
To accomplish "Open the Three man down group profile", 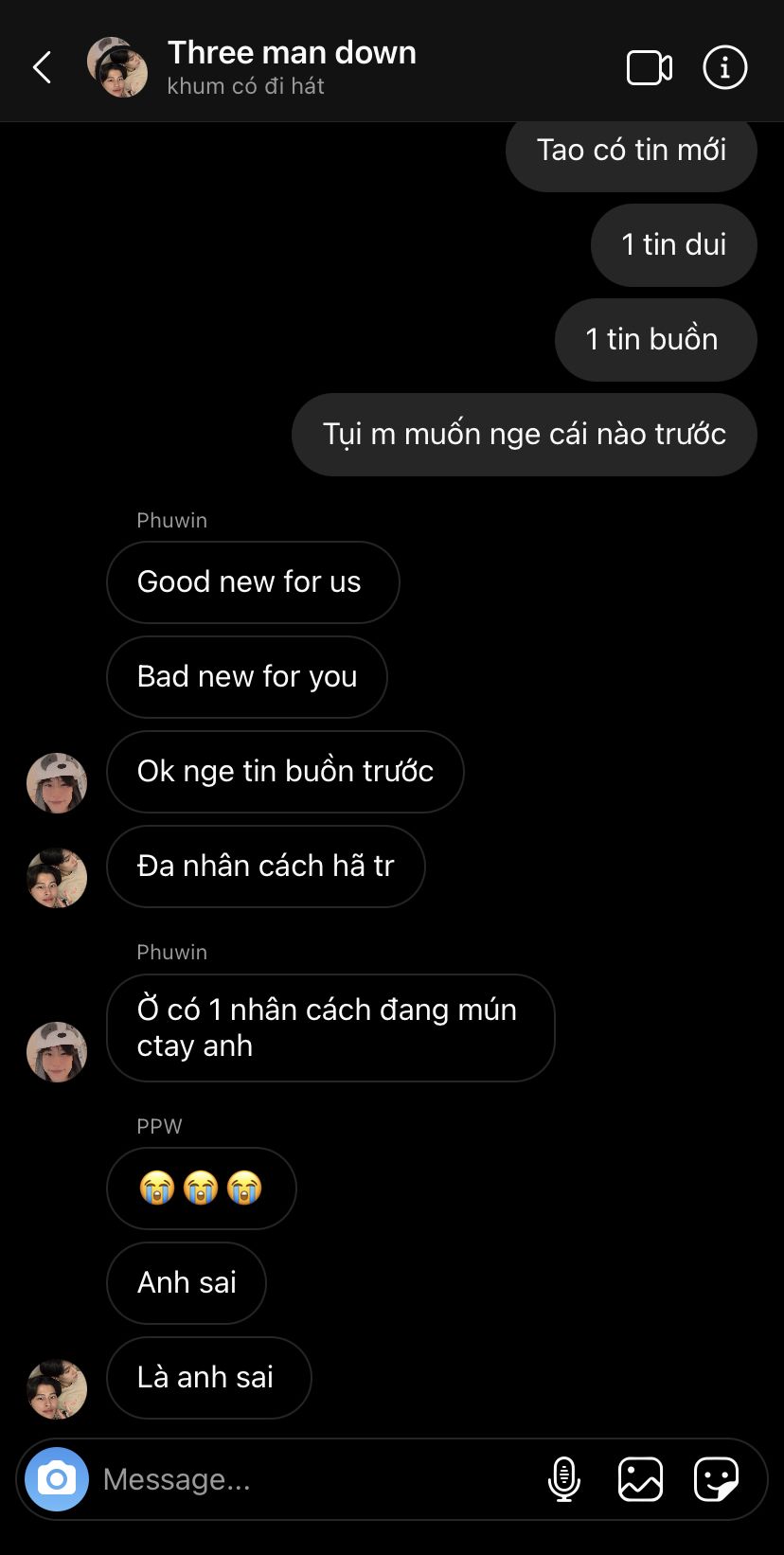I will (292, 66).
